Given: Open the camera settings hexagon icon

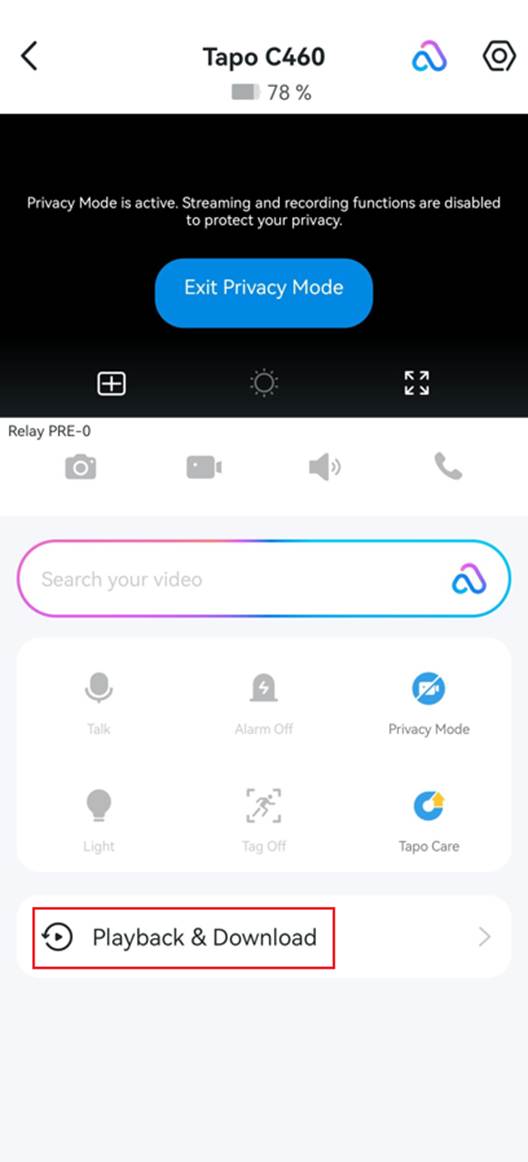Looking at the screenshot, I should 498,56.
